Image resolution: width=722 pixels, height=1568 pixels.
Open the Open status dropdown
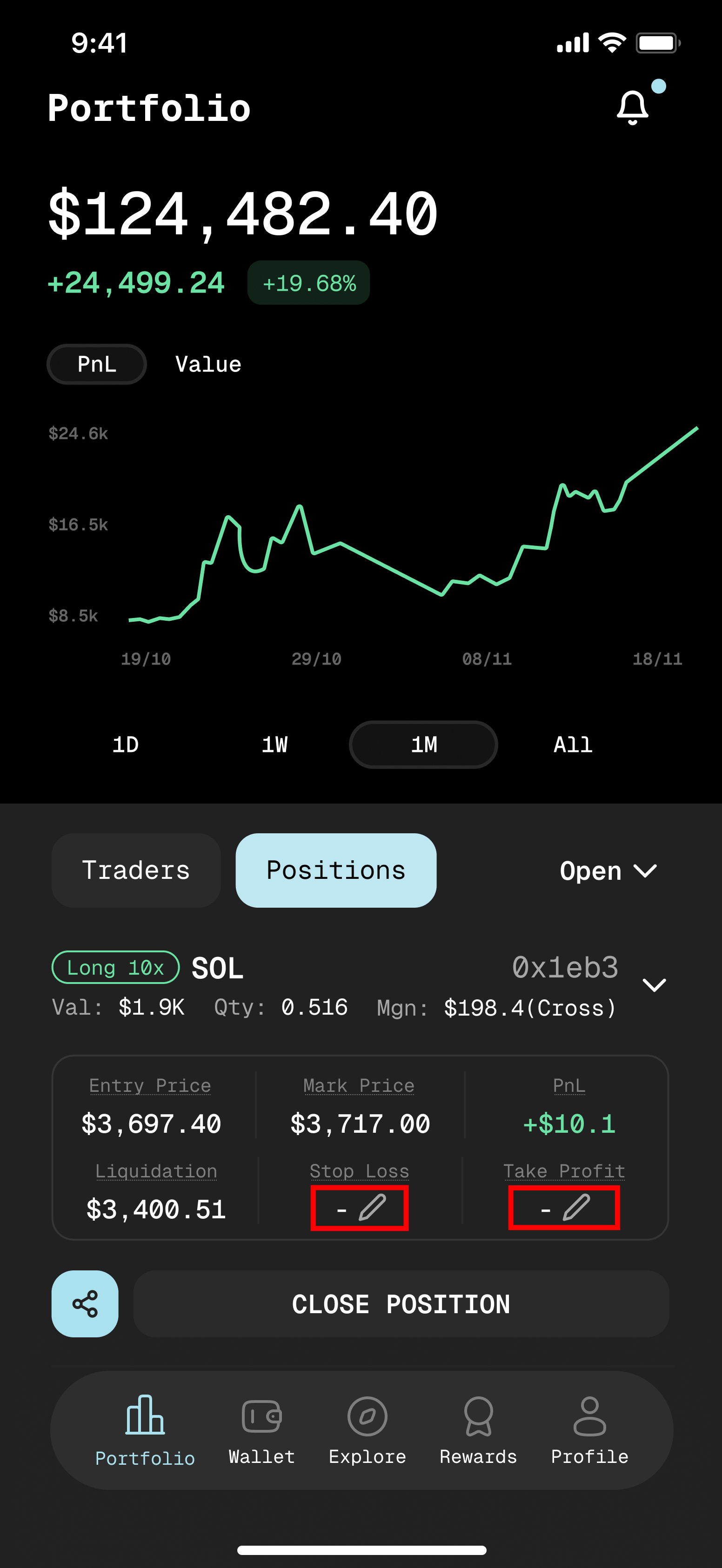tap(608, 871)
